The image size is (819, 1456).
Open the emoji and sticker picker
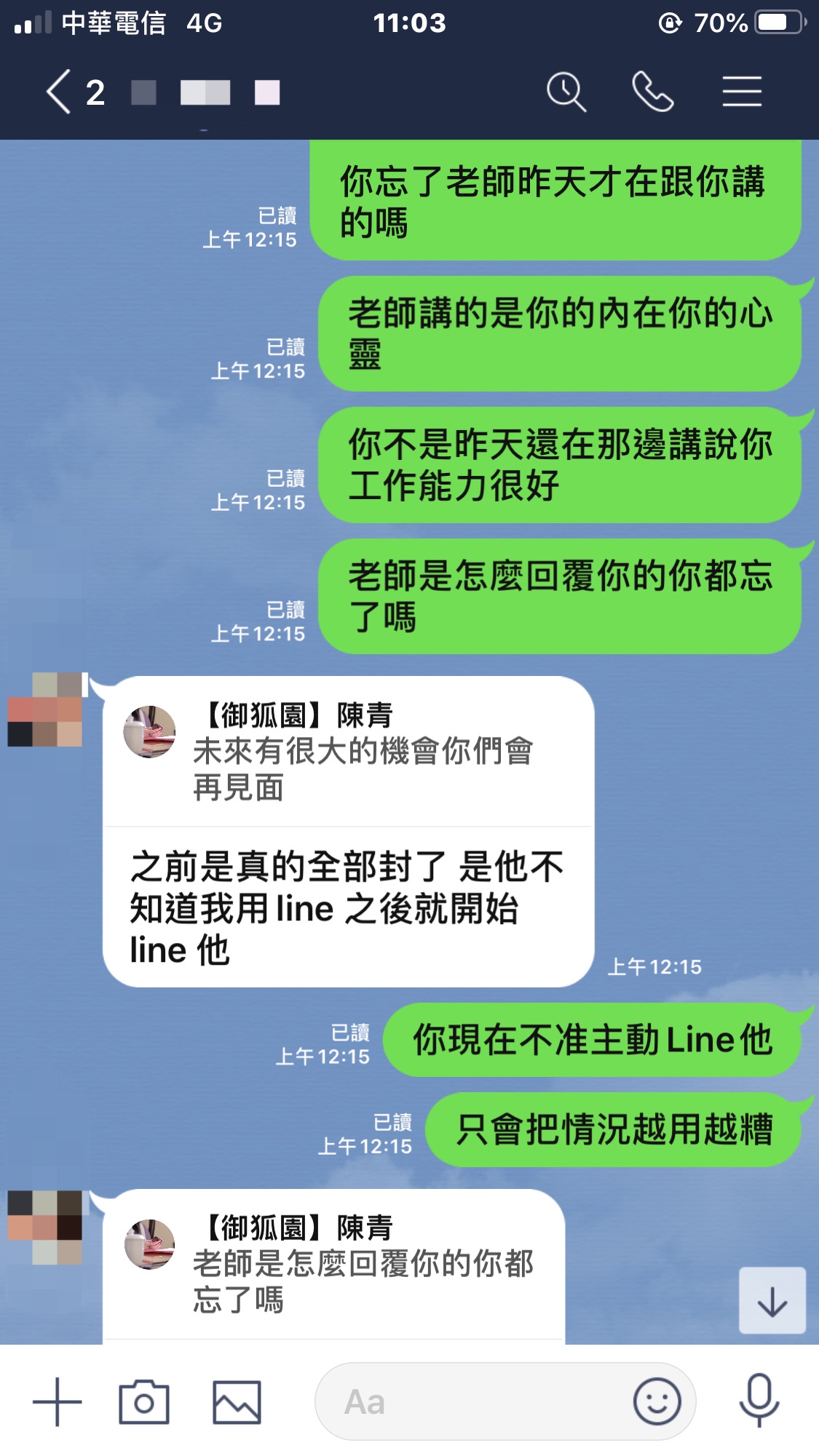point(657,1401)
